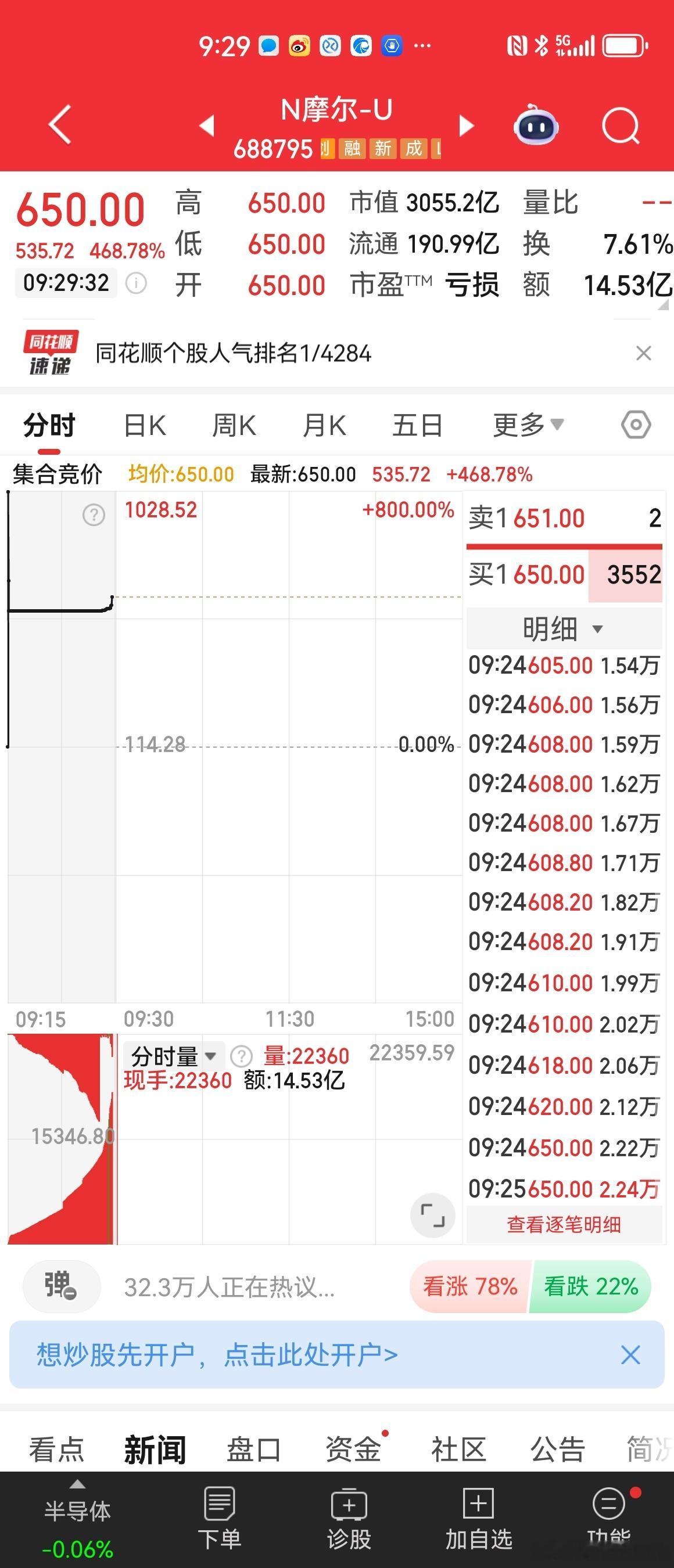Viewport: 674px width, 1568px height.
Task: Expand the volume chart to fullscreen
Action: (x=432, y=1214)
